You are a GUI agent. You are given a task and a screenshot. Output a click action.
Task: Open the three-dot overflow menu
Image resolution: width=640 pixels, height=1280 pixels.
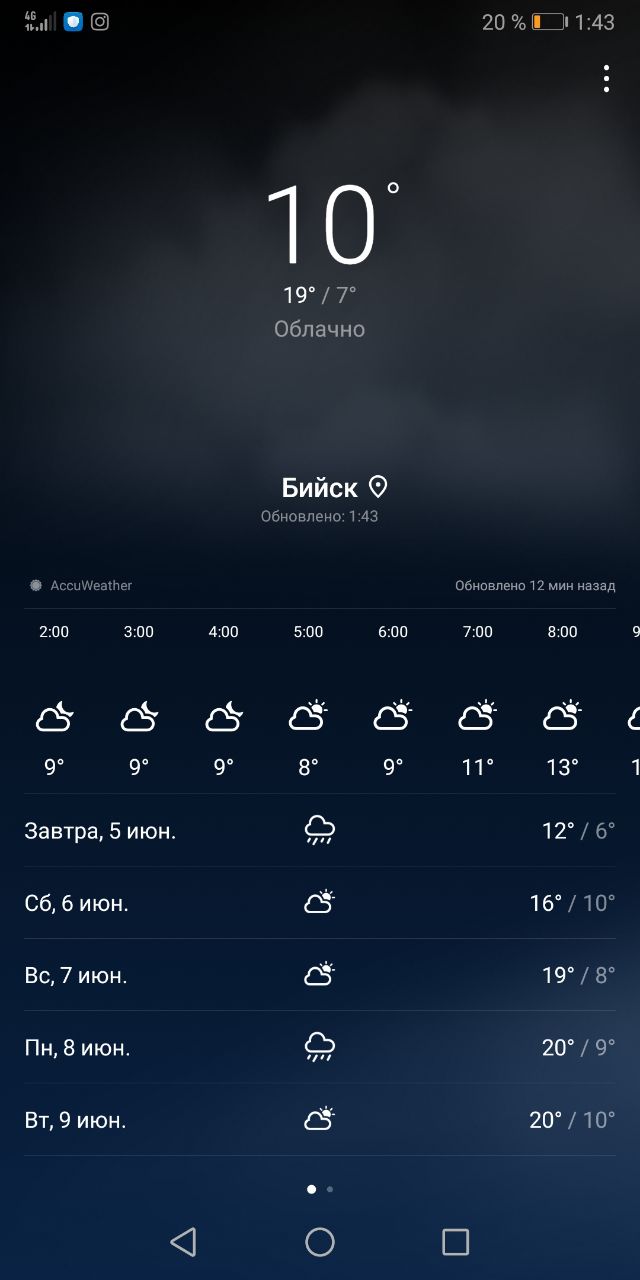click(606, 79)
